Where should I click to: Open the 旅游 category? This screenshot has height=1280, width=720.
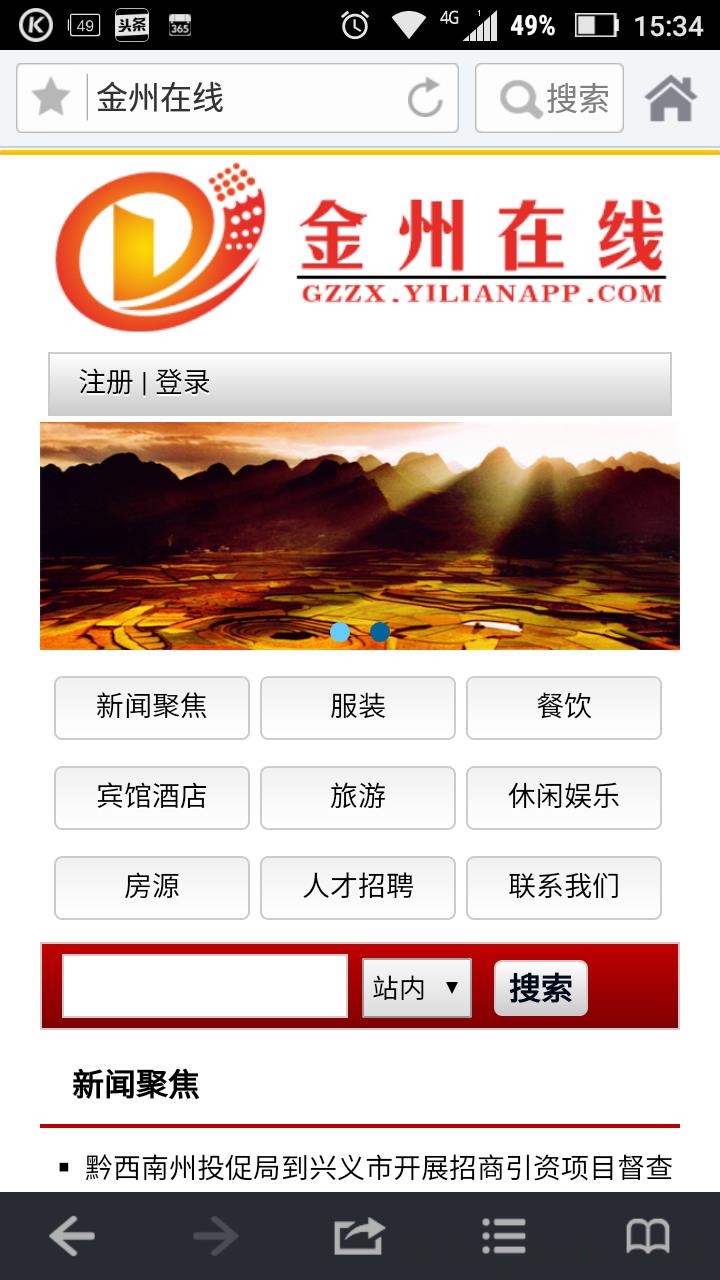[358, 797]
